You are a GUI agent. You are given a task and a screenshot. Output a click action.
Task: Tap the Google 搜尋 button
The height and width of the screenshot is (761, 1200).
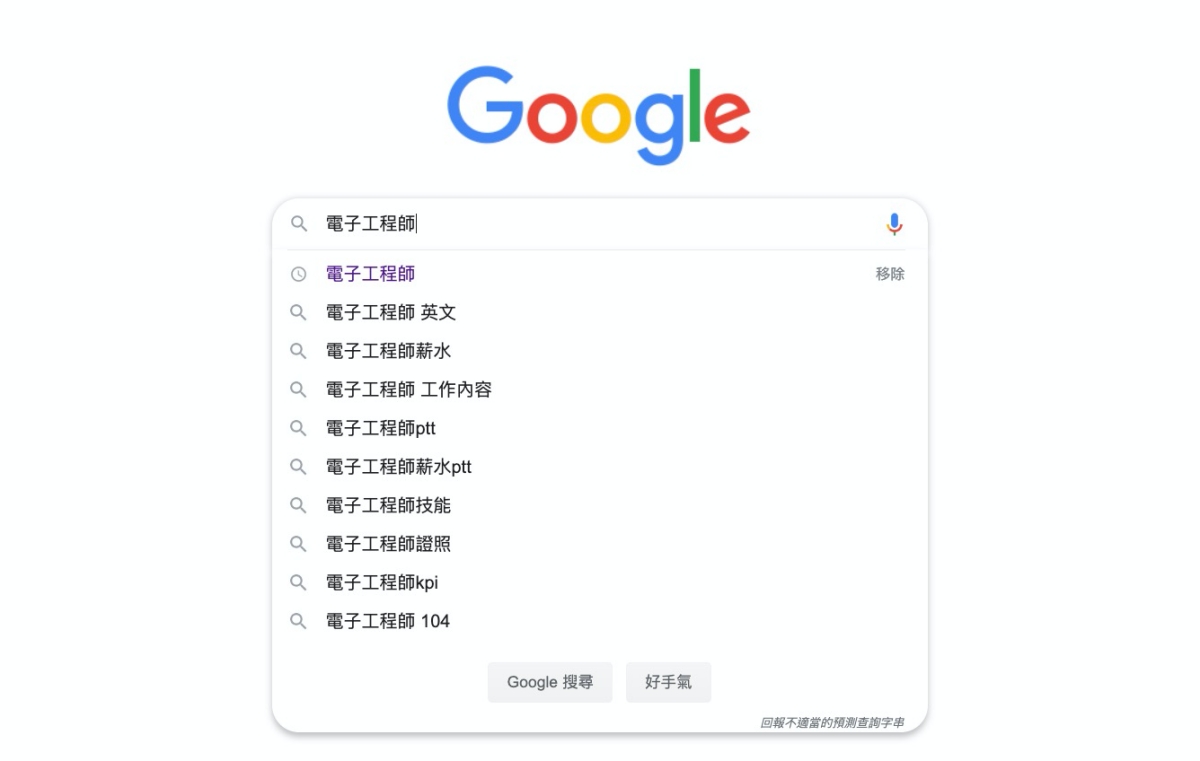(x=550, y=682)
